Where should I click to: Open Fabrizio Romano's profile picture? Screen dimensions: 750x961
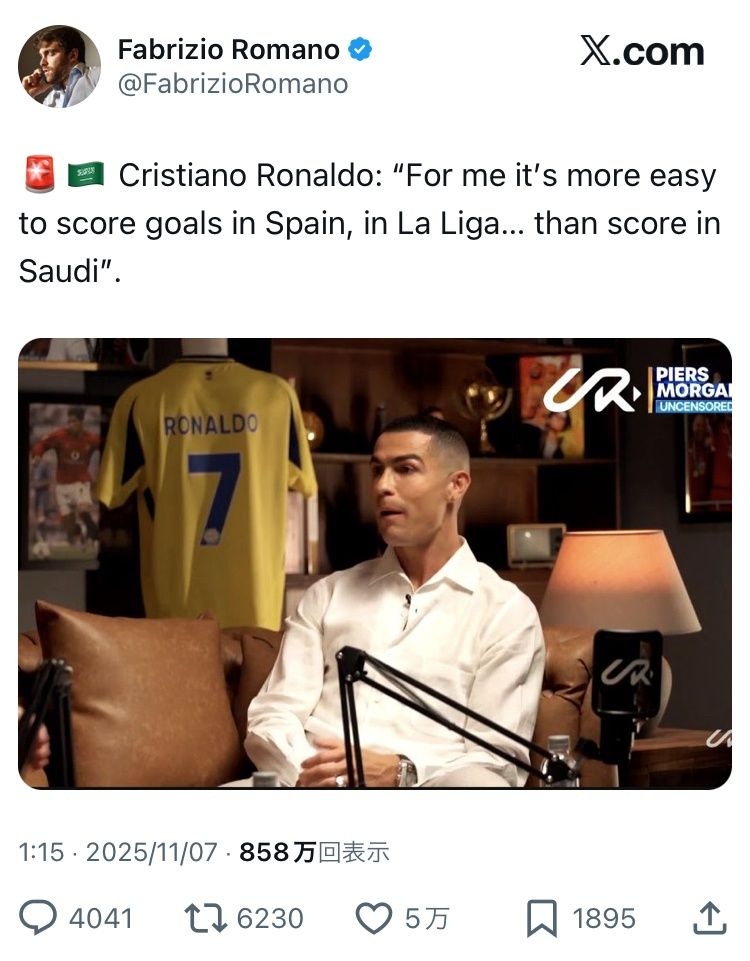coord(59,66)
